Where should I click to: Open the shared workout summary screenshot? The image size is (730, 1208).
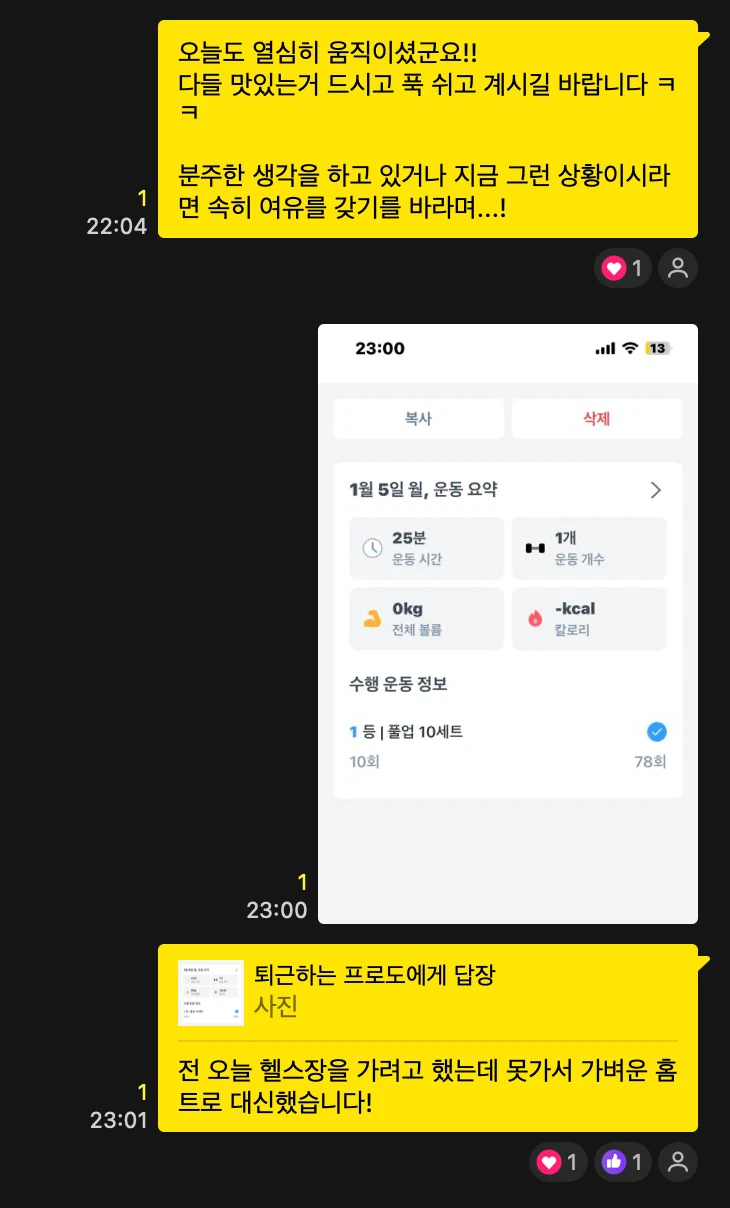[x=507, y=623]
